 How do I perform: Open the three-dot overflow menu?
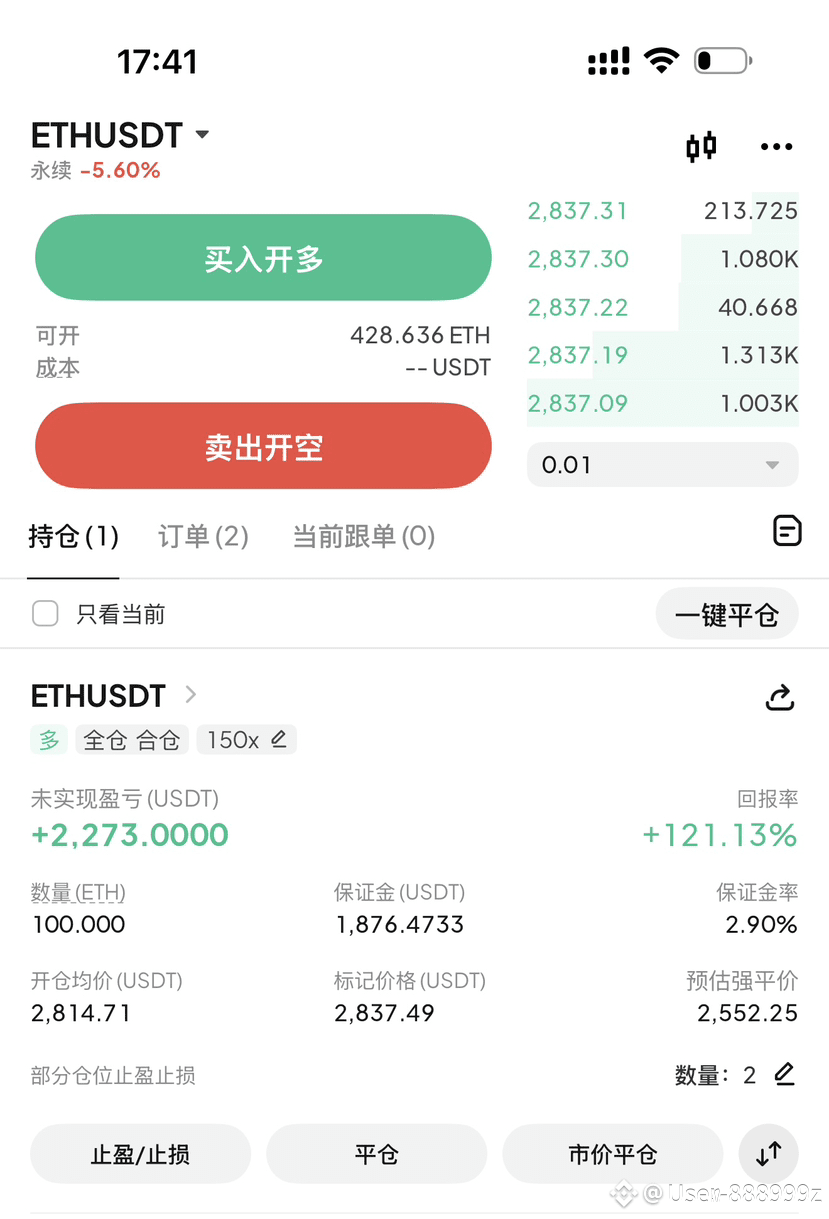pyautogui.click(x=776, y=147)
